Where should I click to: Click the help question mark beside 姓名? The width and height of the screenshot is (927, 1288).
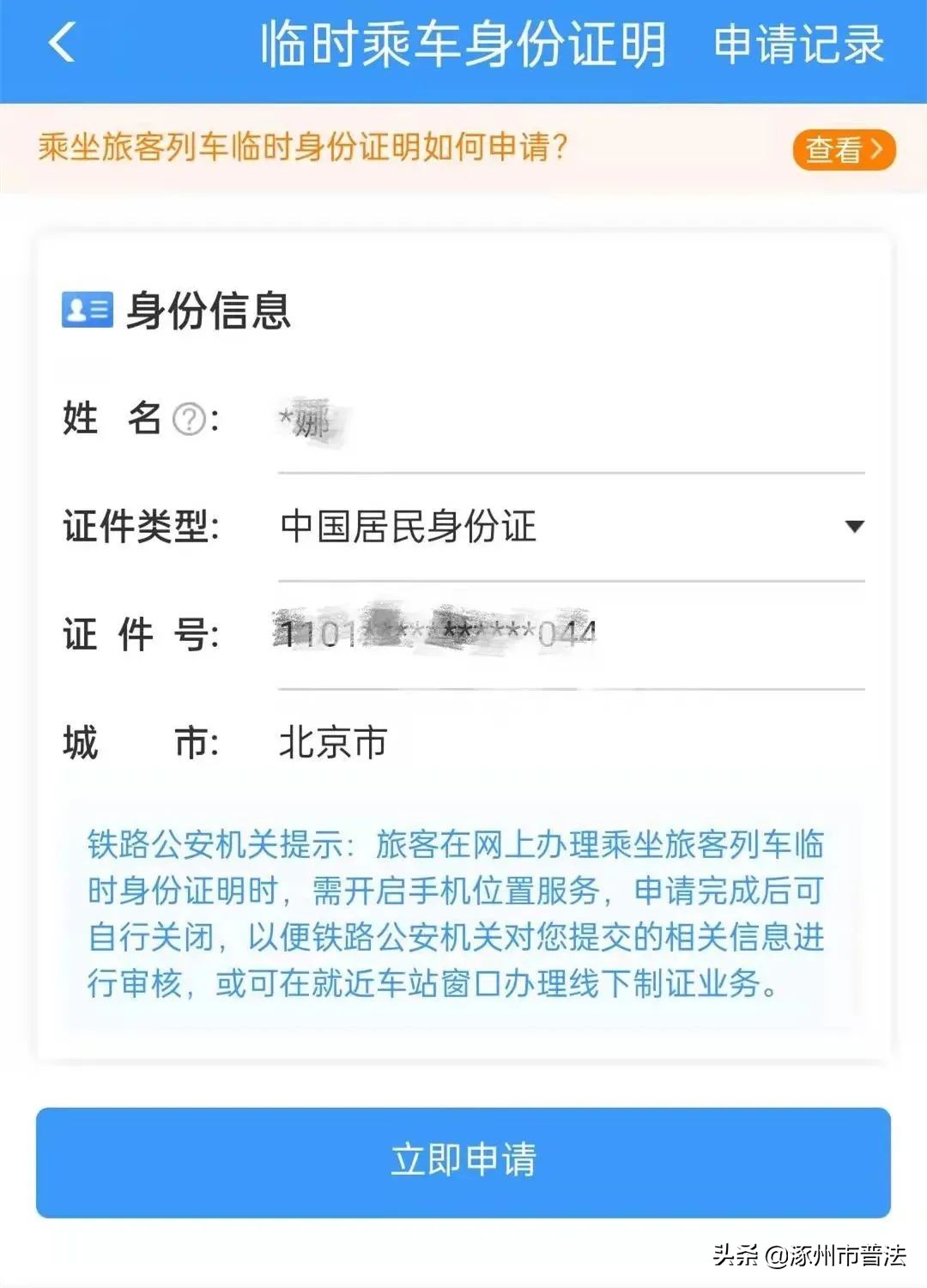click(191, 418)
